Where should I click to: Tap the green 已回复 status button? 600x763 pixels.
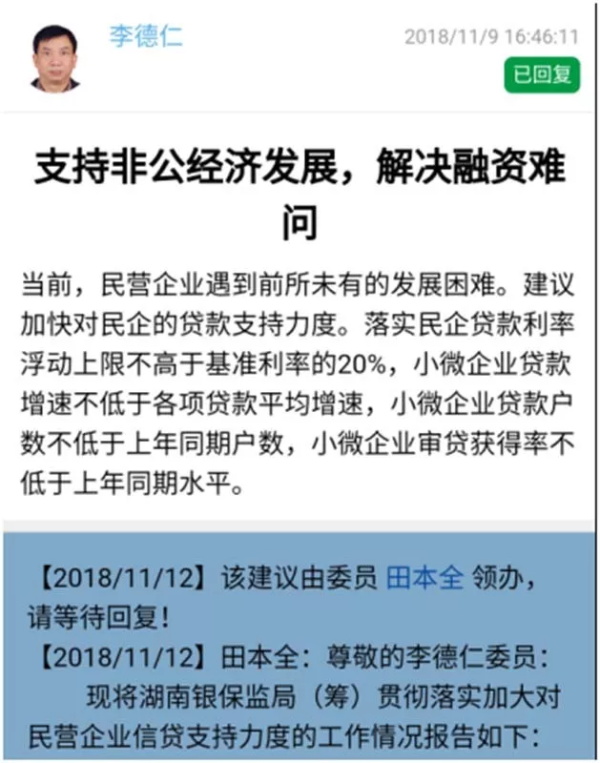(541, 74)
